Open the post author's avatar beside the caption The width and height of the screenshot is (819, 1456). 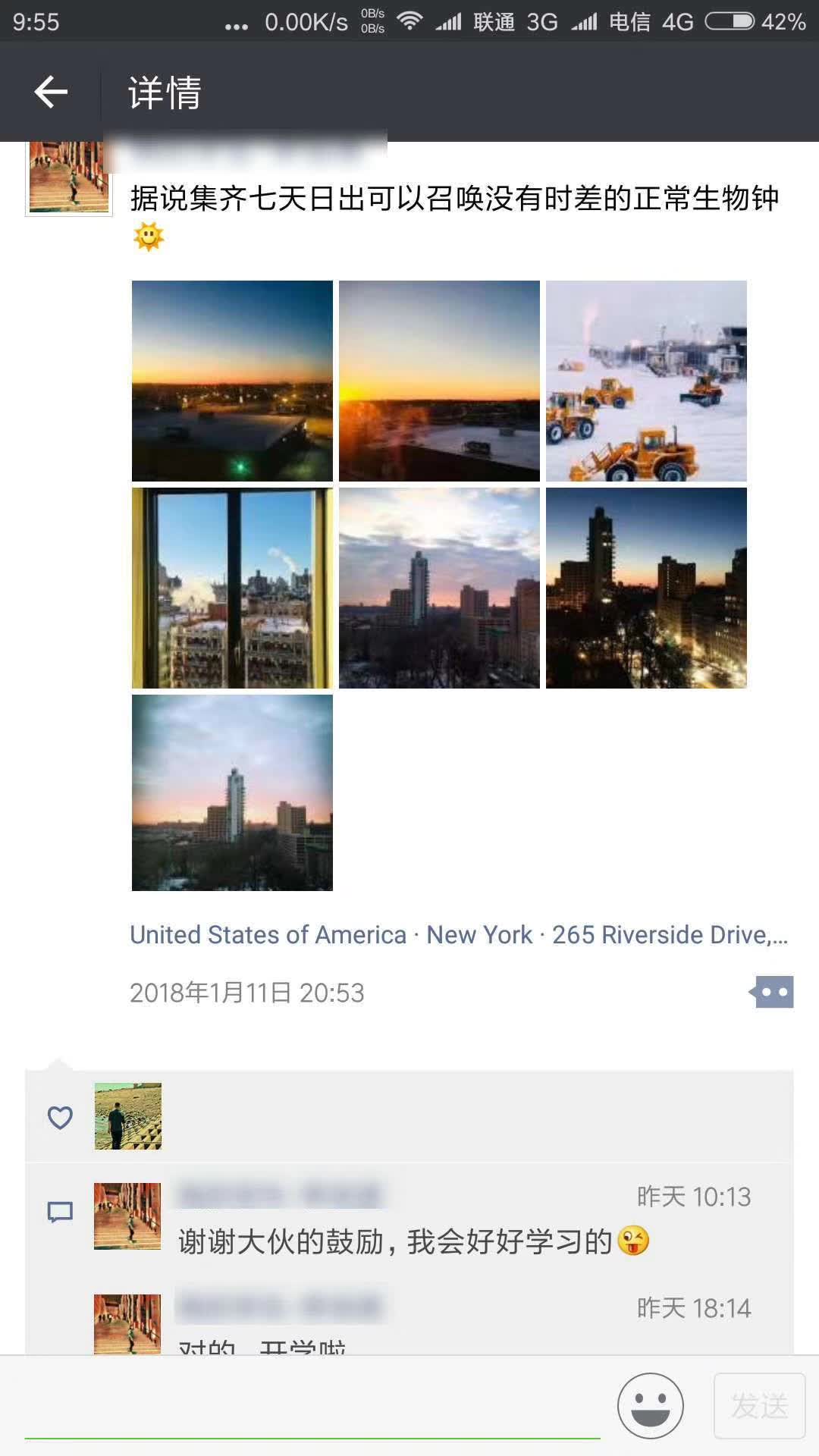[x=69, y=179]
